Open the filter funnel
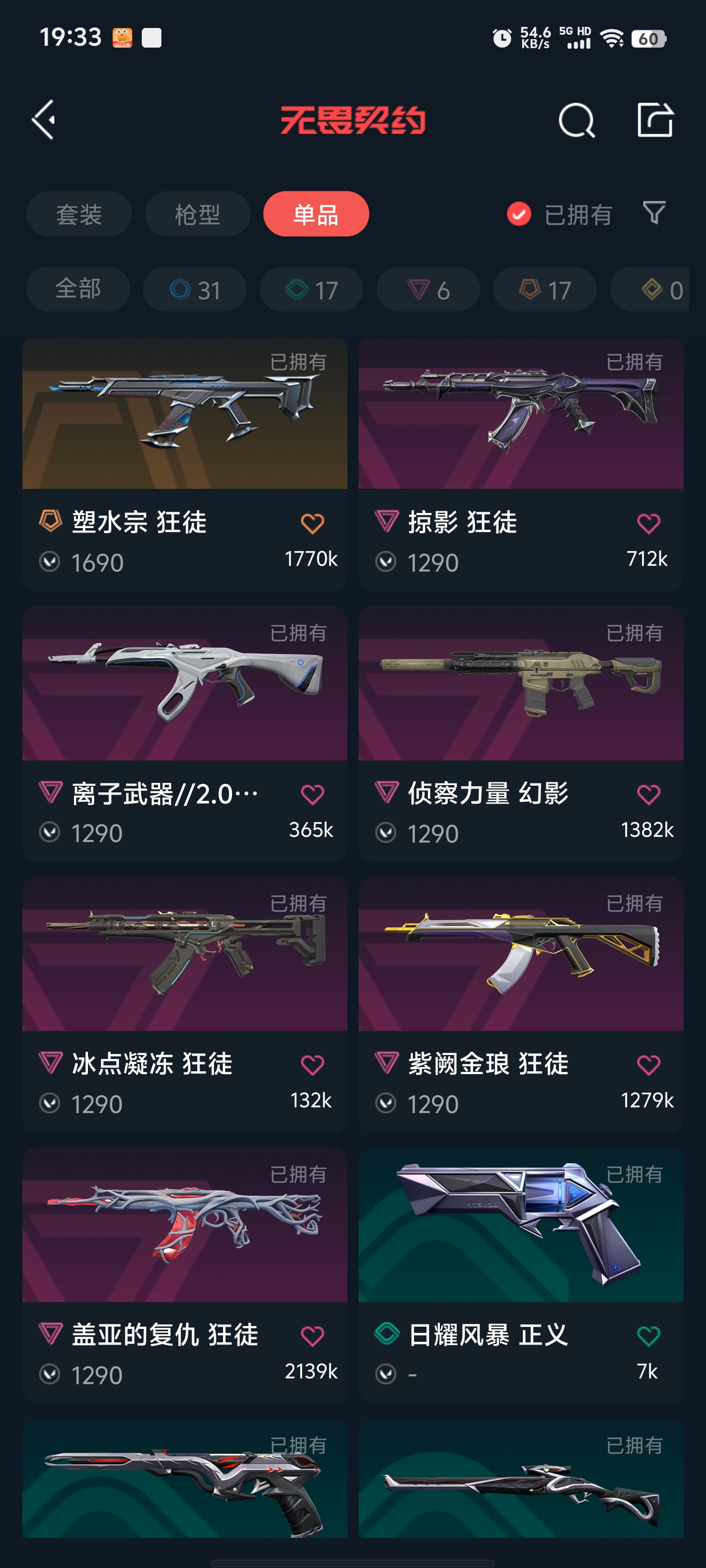 (x=654, y=213)
